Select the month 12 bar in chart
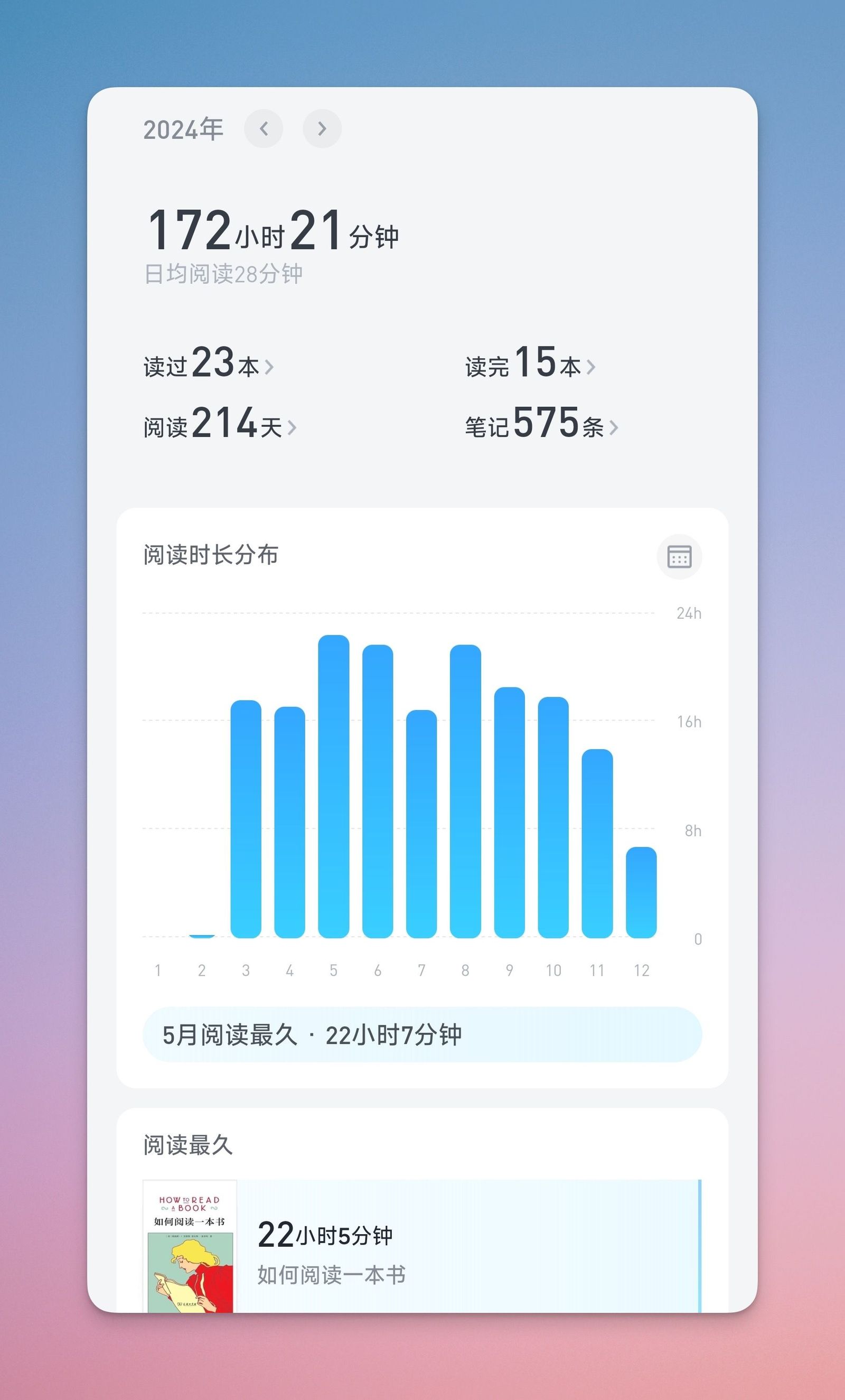The image size is (845, 1400). coord(641,892)
